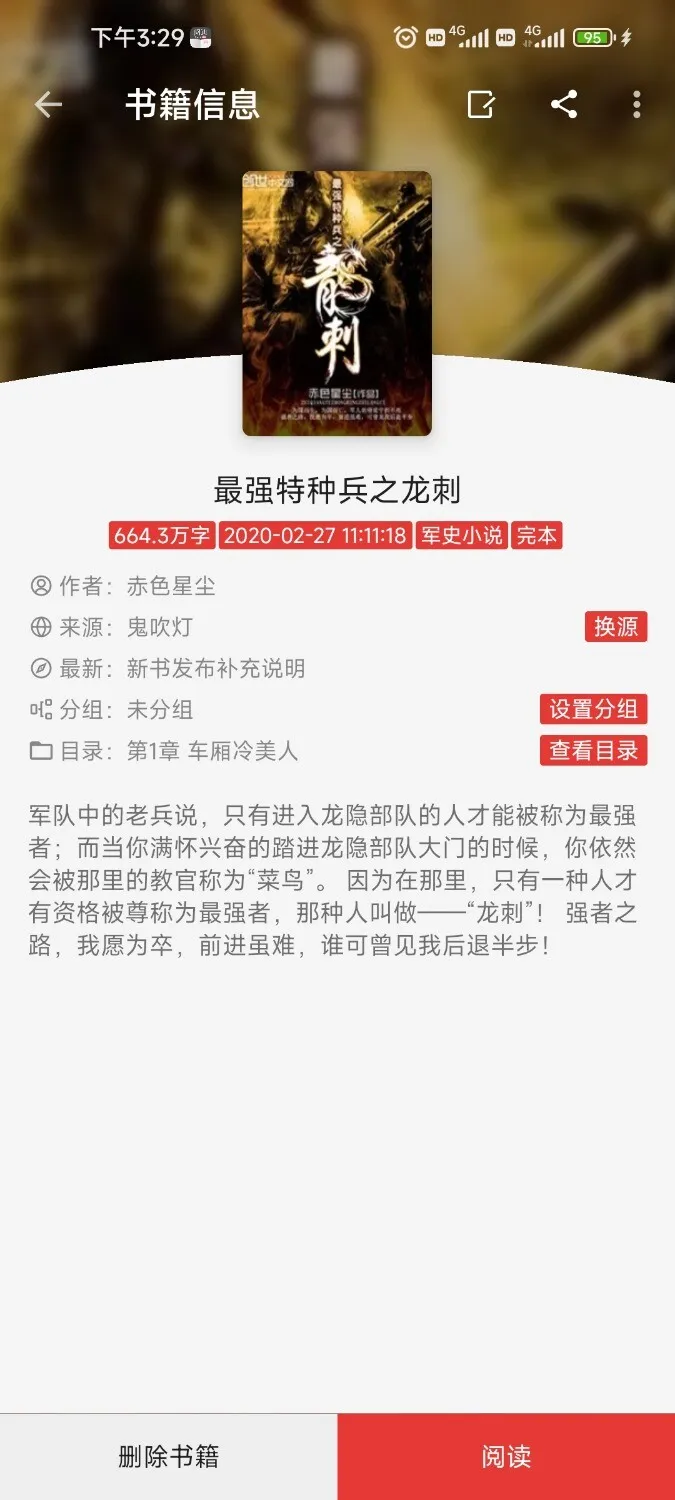Share this book
This screenshot has height=1500, width=675.
point(564,105)
